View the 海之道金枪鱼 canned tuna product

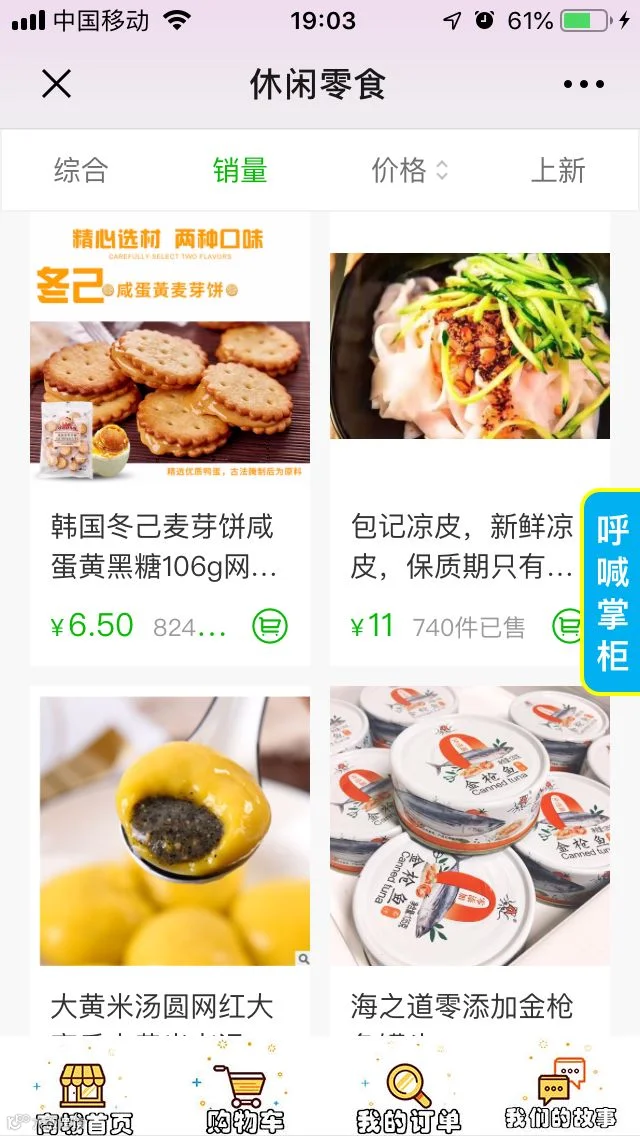pos(470,861)
